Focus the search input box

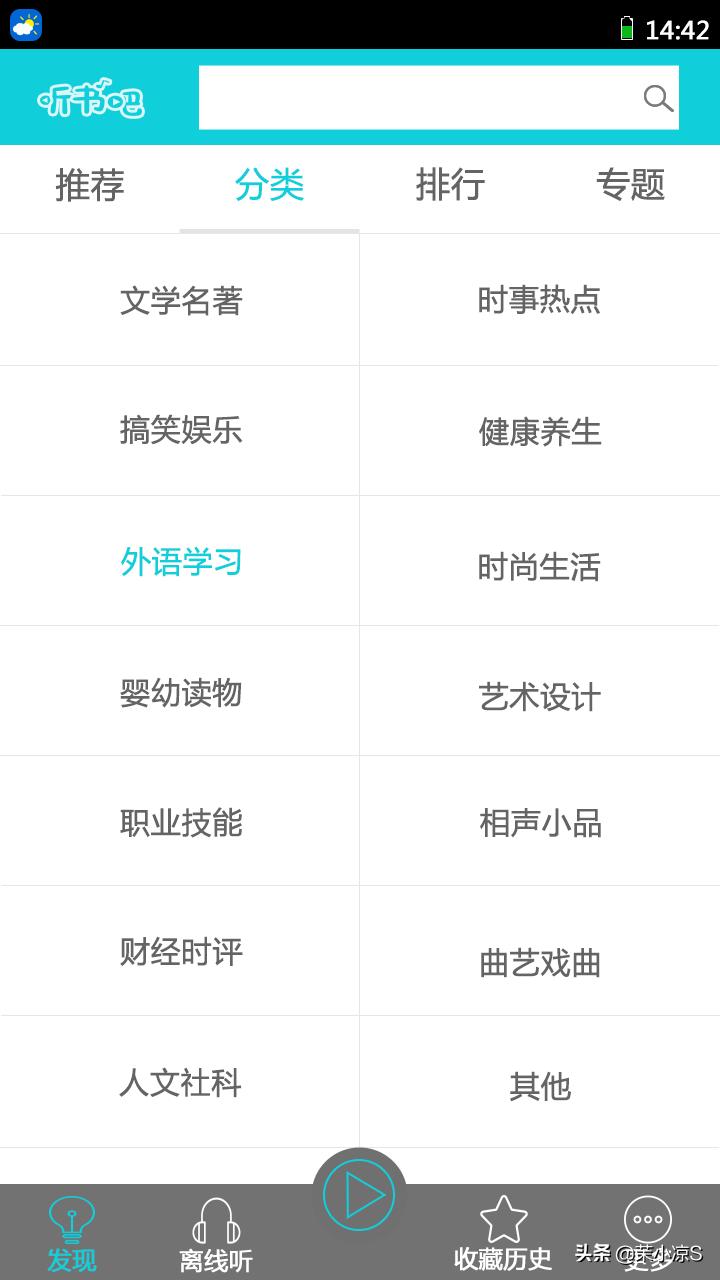[438, 98]
